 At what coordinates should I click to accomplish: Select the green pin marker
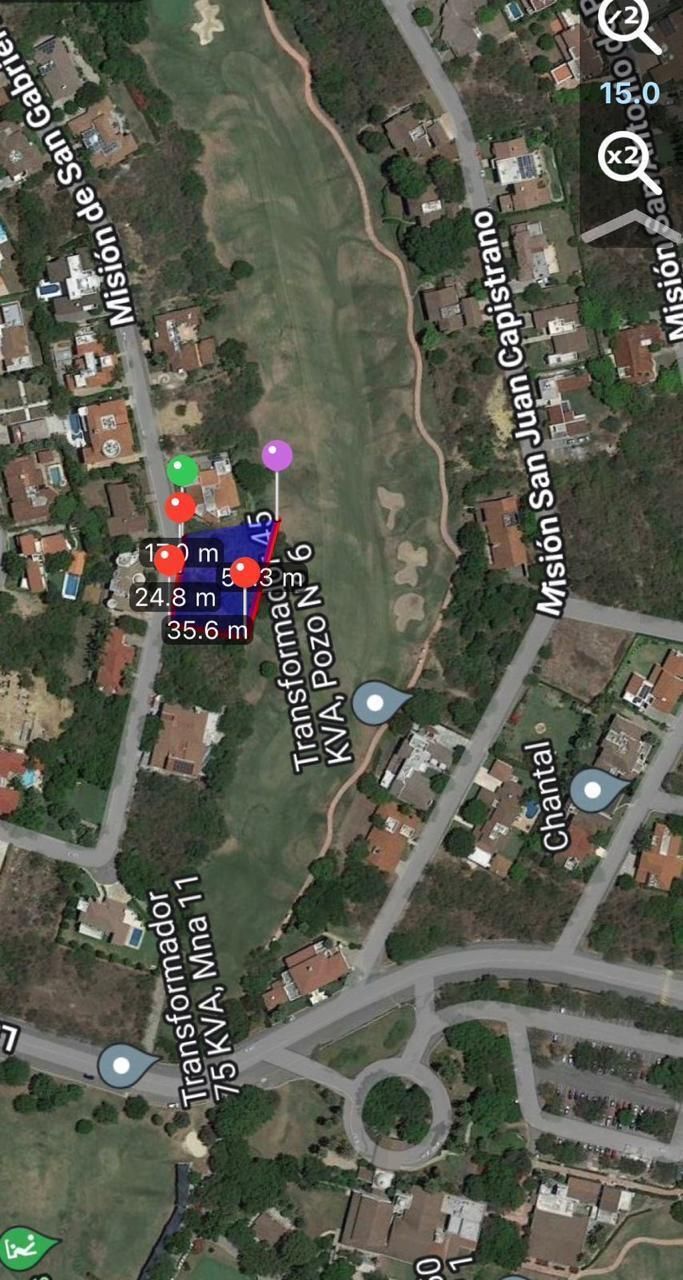pyautogui.click(x=182, y=470)
